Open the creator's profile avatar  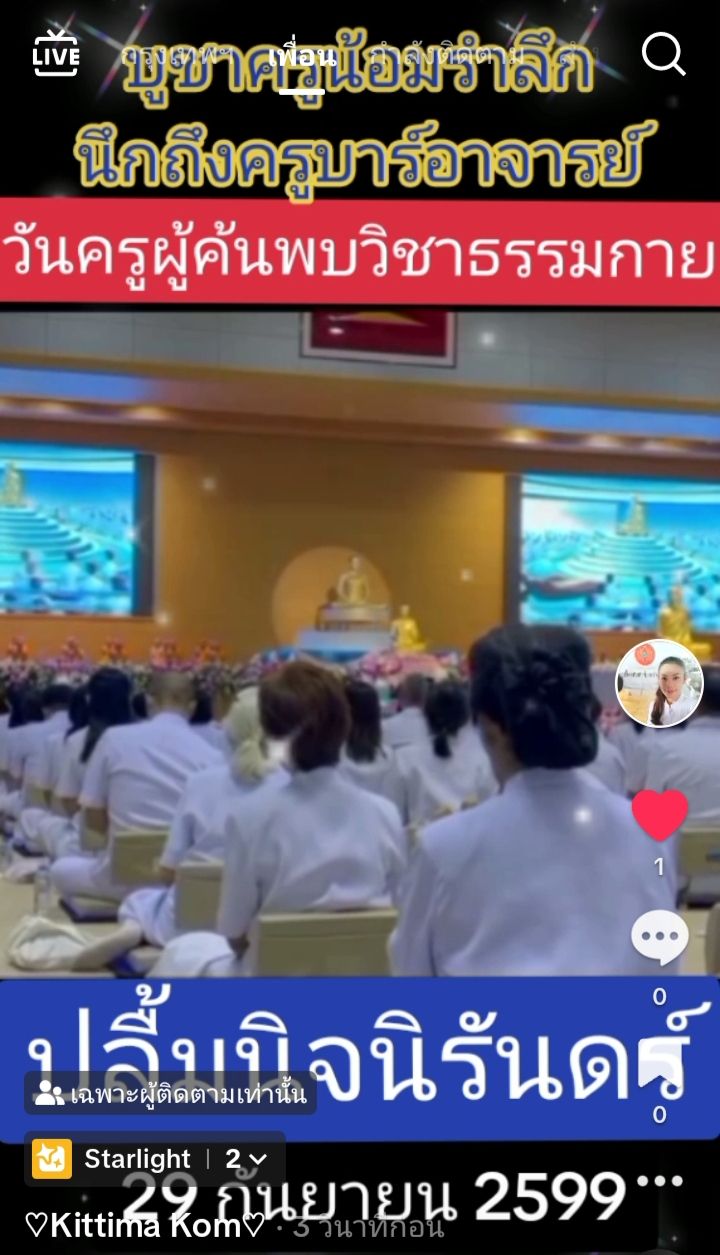click(x=659, y=683)
